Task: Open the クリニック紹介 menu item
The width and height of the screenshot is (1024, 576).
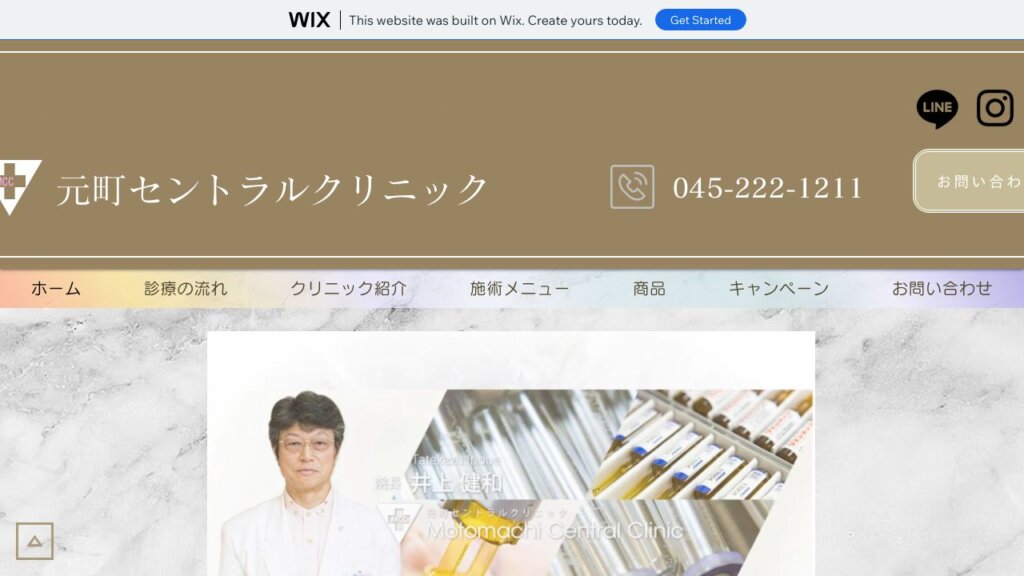Action: tap(348, 289)
